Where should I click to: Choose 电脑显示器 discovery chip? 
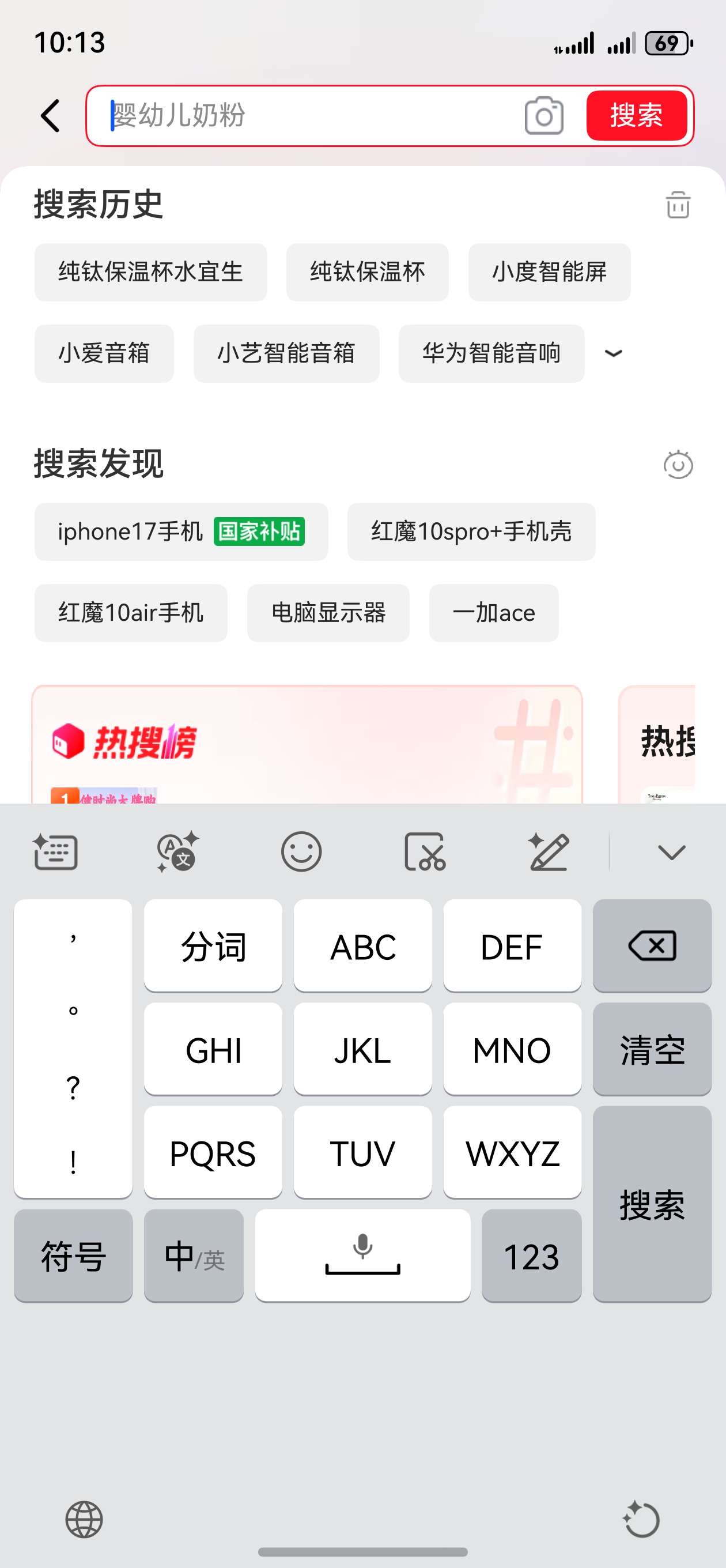pos(328,612)
